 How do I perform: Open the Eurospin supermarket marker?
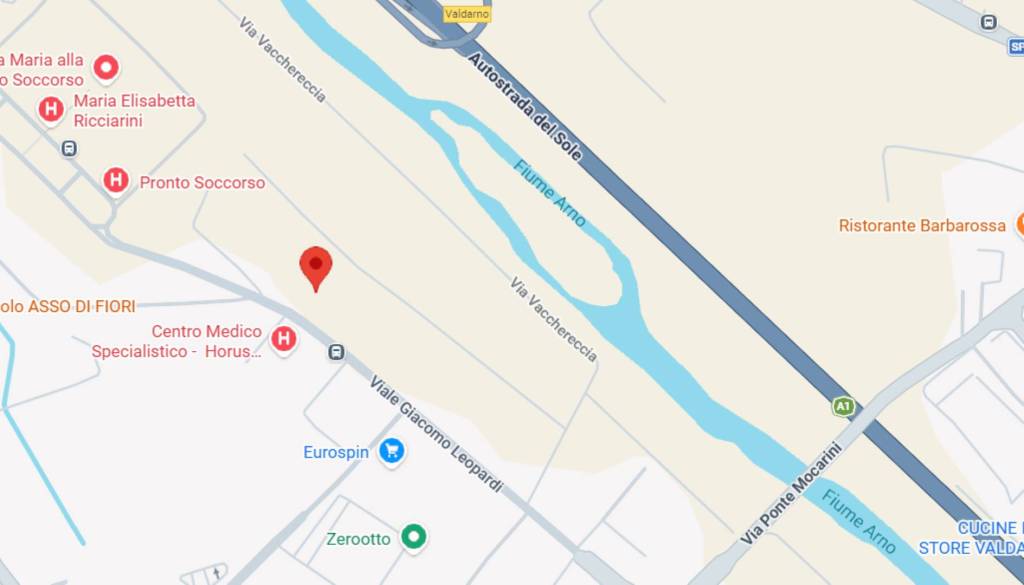391,452
